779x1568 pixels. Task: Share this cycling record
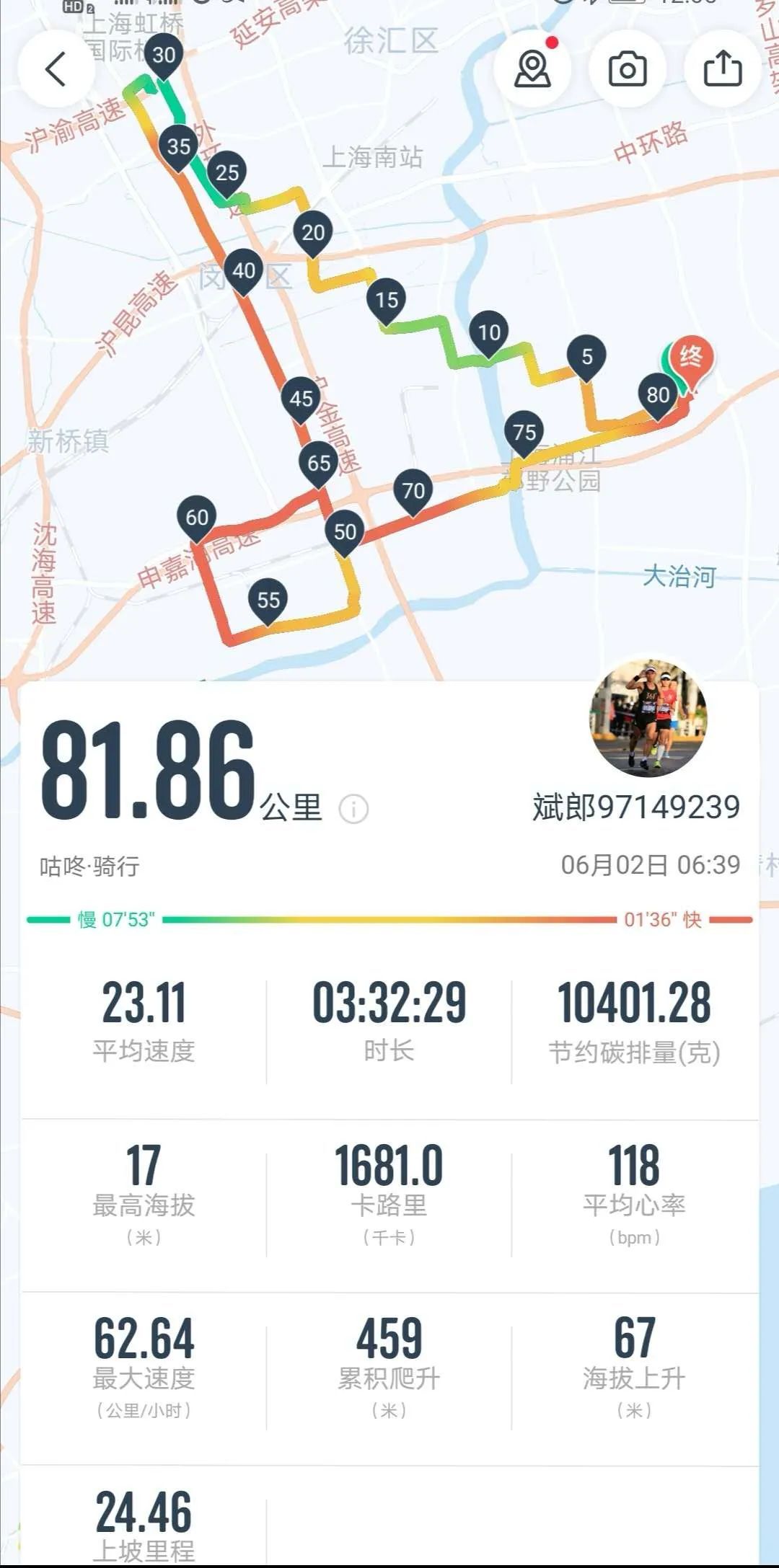pos(722,69)
